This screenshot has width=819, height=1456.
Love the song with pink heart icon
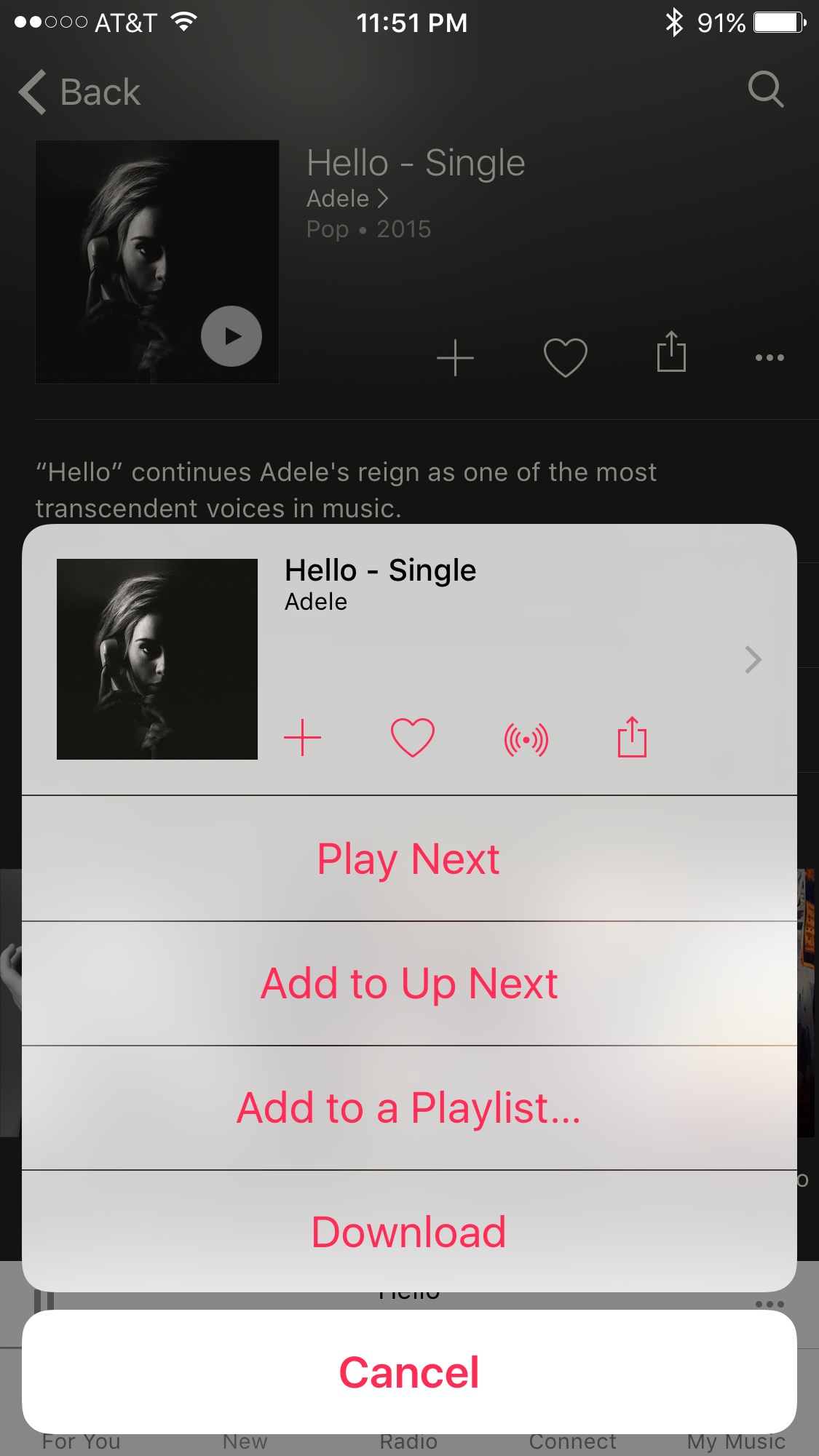tap(413, 738)
